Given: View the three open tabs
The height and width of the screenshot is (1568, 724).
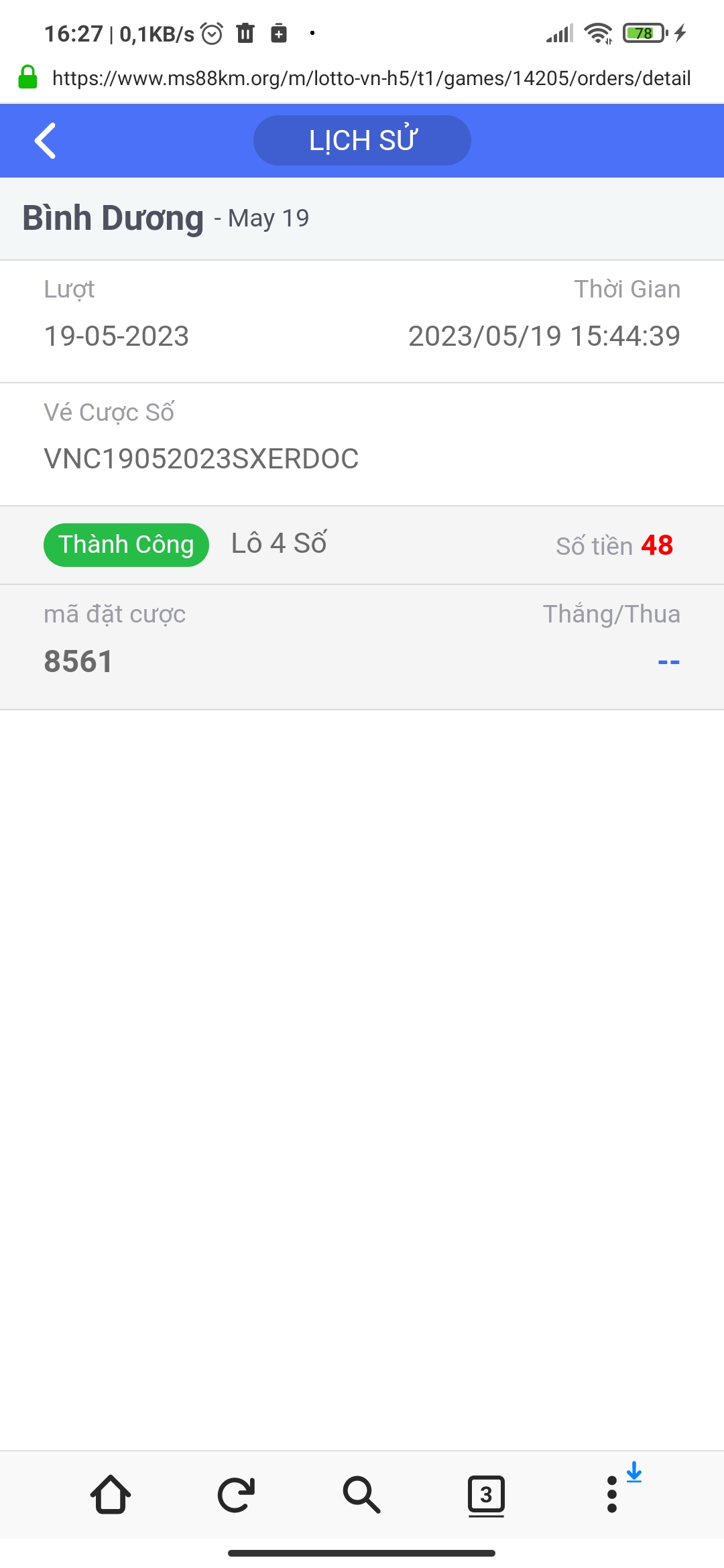Looking at the screenshot, I should point(486,1494).
